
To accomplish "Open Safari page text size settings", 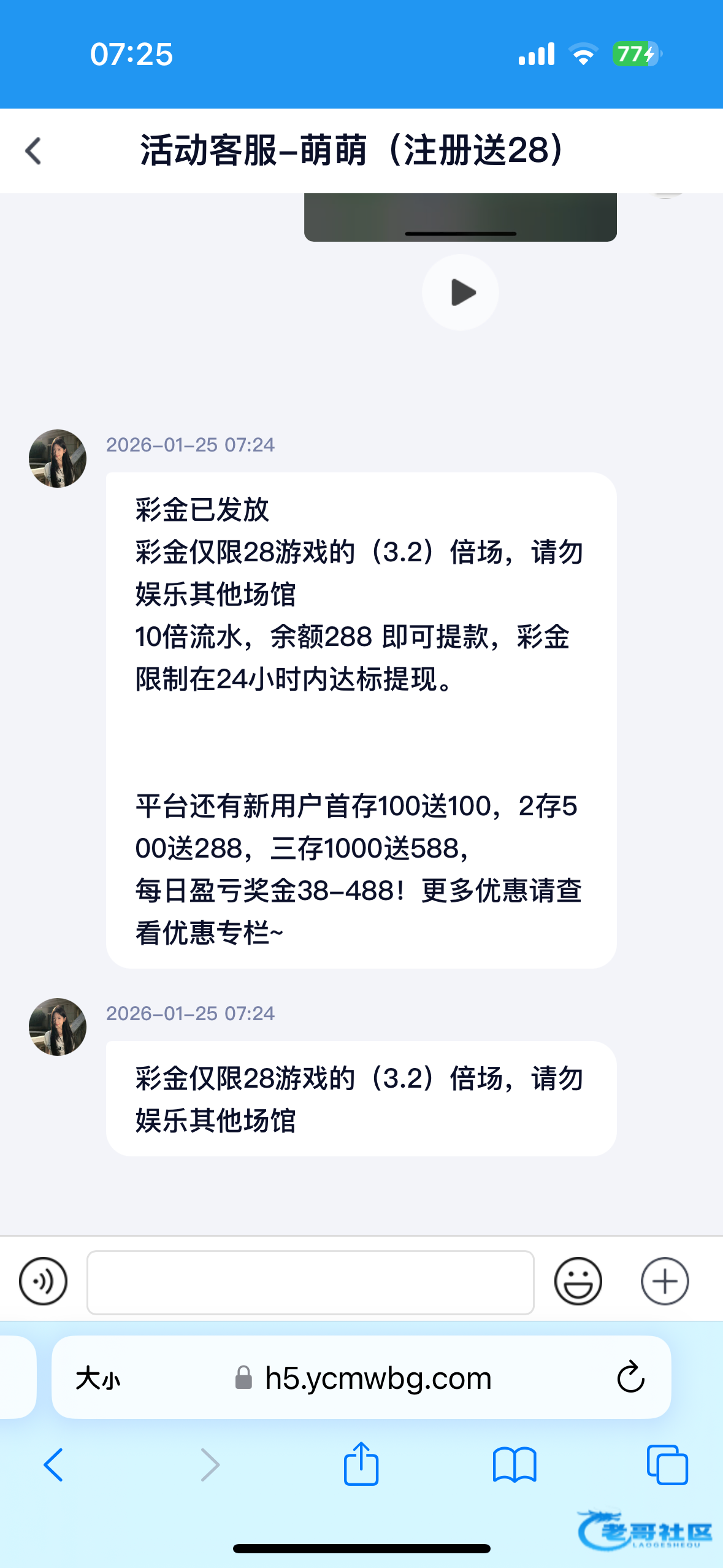I will pos(98,1379).
